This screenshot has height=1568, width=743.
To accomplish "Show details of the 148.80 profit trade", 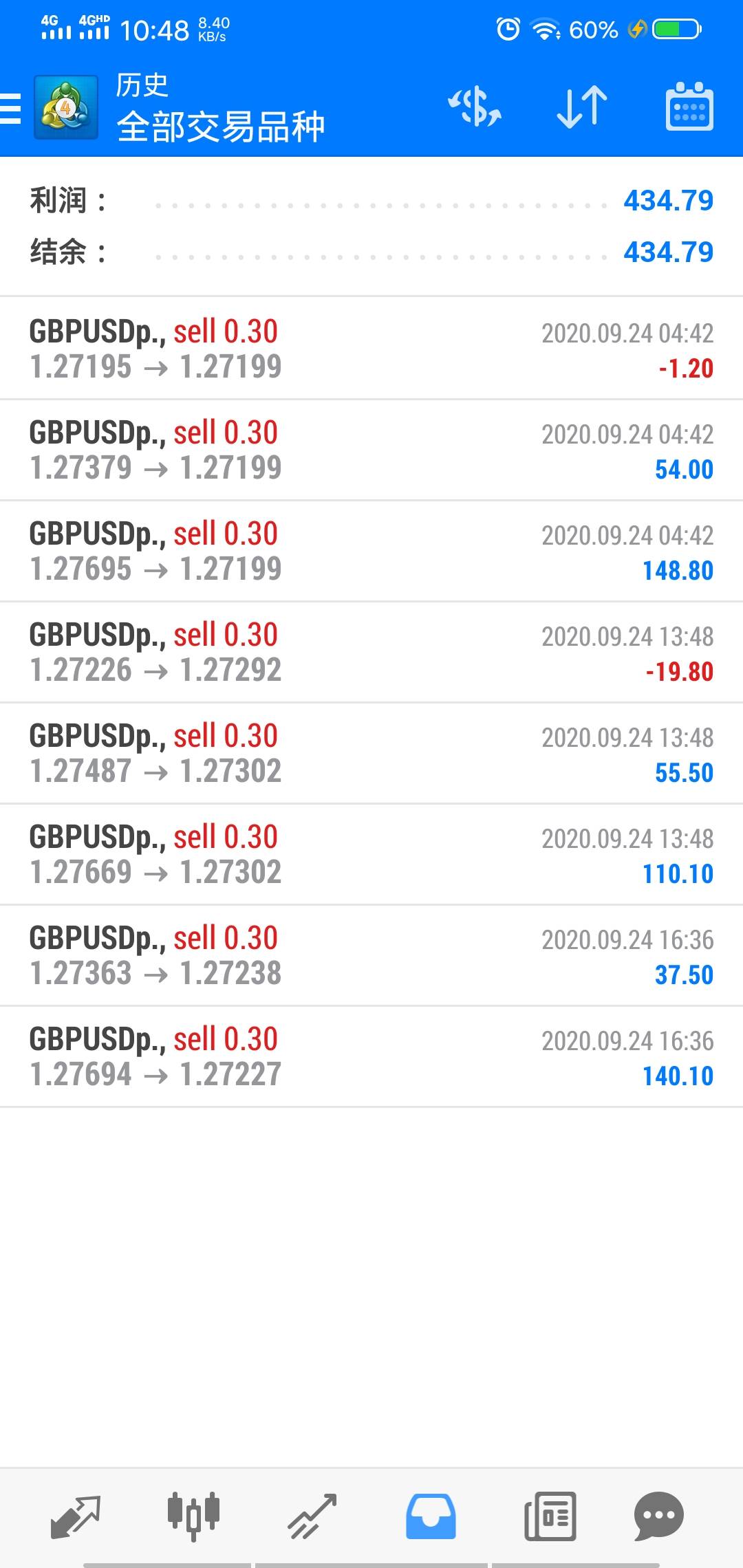I will click(x=371, y=551).
